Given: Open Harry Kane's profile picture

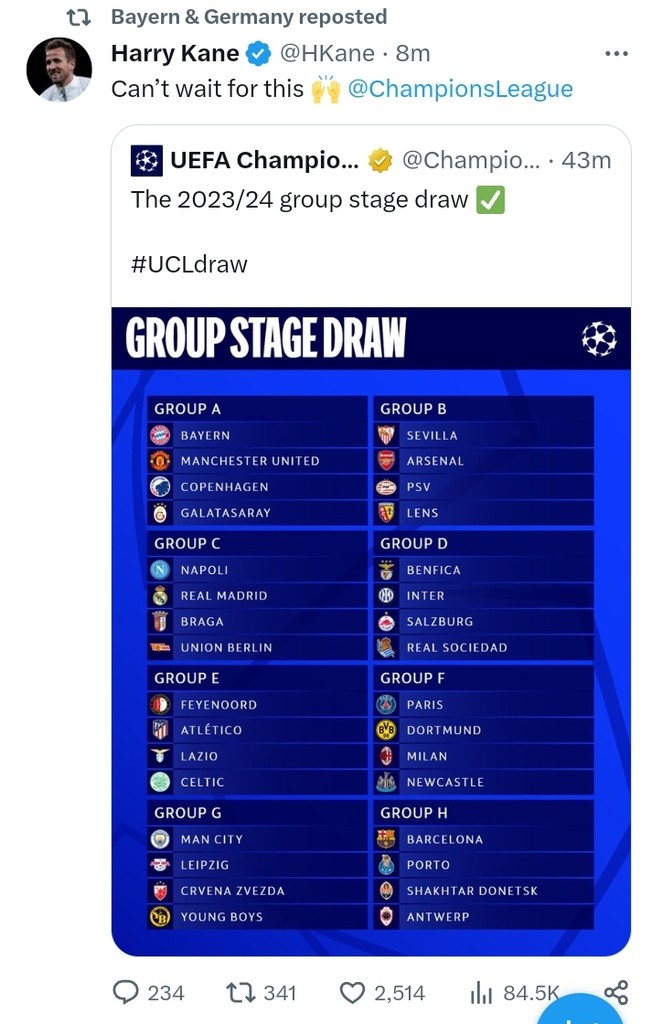Looking at the screenshot, I should point(58,70).
